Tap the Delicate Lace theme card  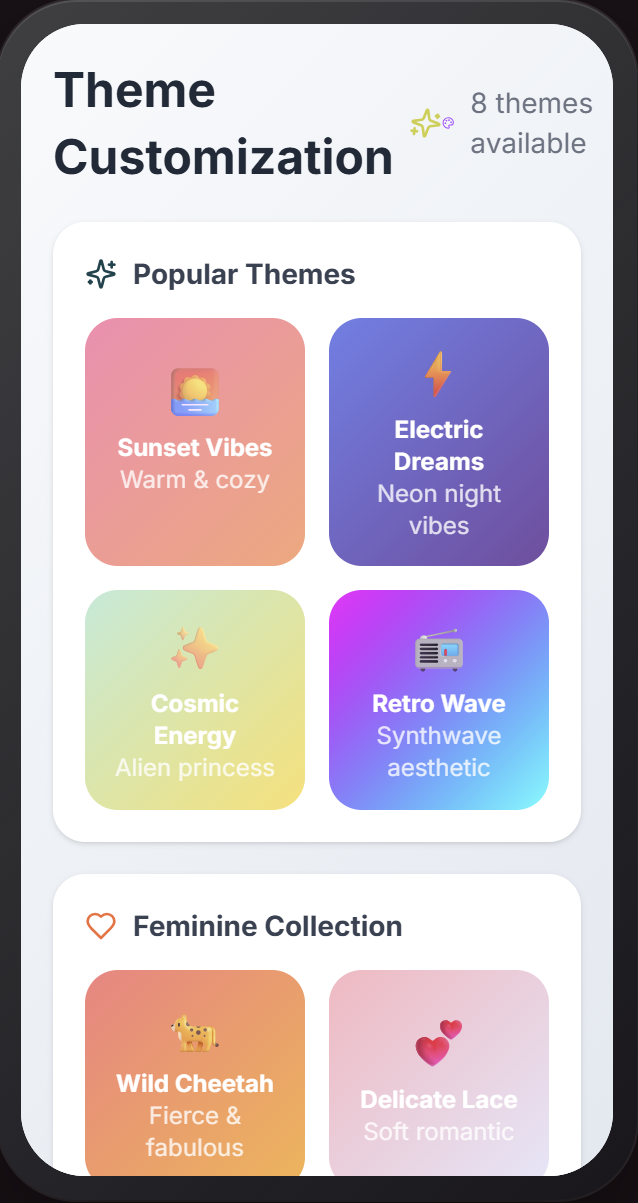439,1073
